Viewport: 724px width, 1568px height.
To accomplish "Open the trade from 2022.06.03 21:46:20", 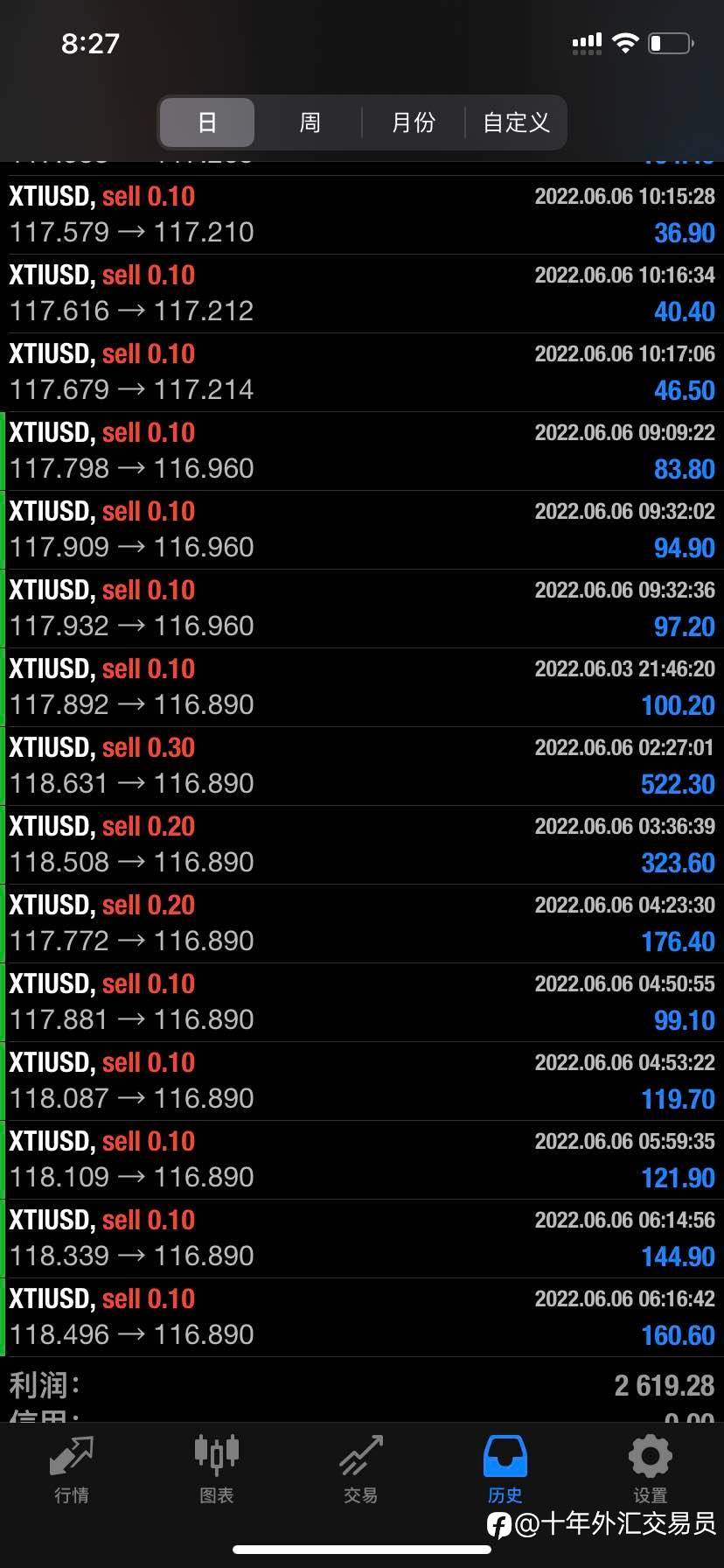I will [362, 688].
